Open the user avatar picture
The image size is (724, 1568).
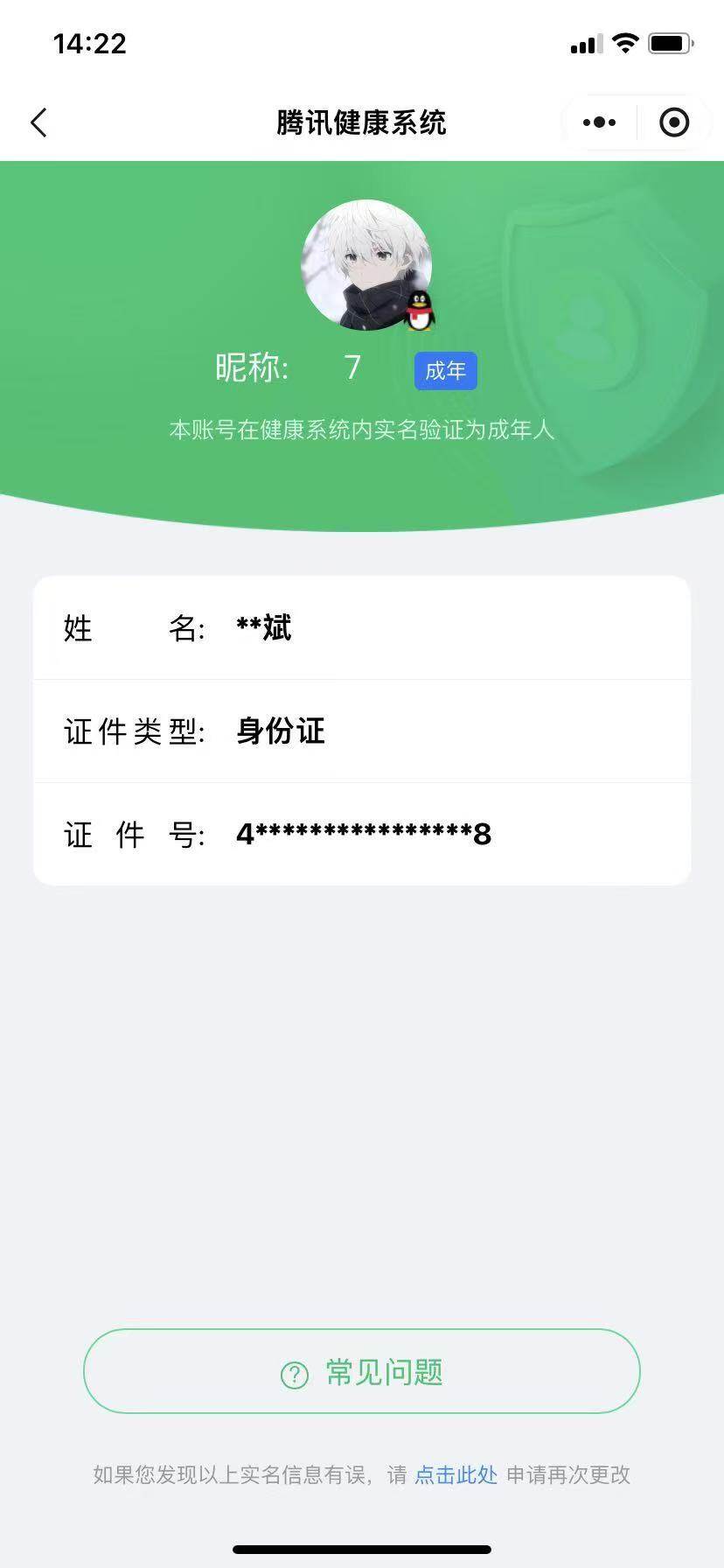(x=362, y=262)
